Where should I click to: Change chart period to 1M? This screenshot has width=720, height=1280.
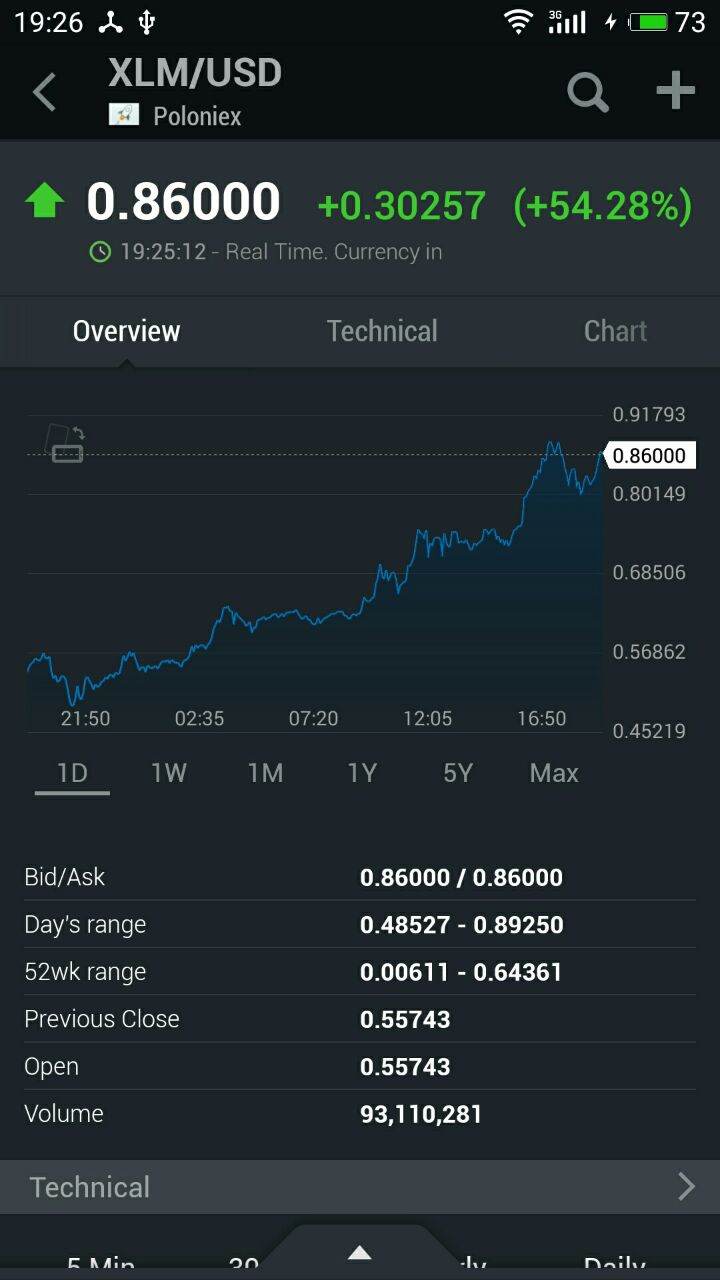[x=265, y=773]
